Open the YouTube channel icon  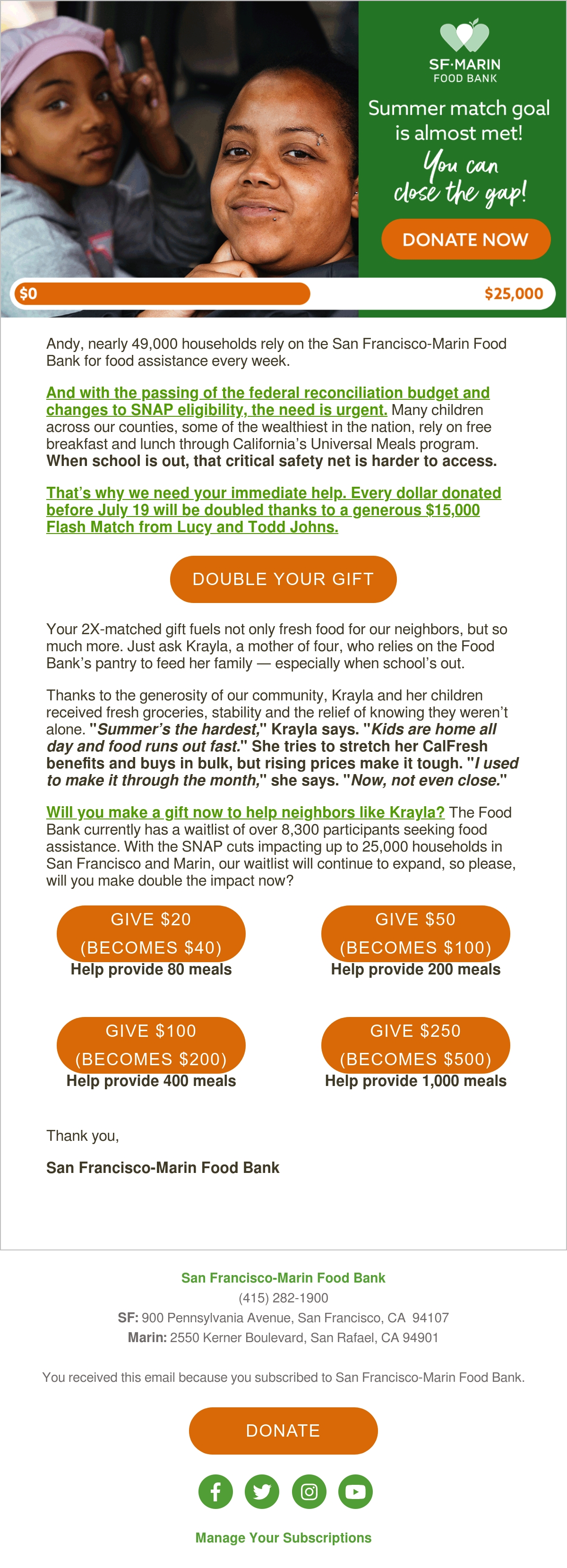[355, 1491]
